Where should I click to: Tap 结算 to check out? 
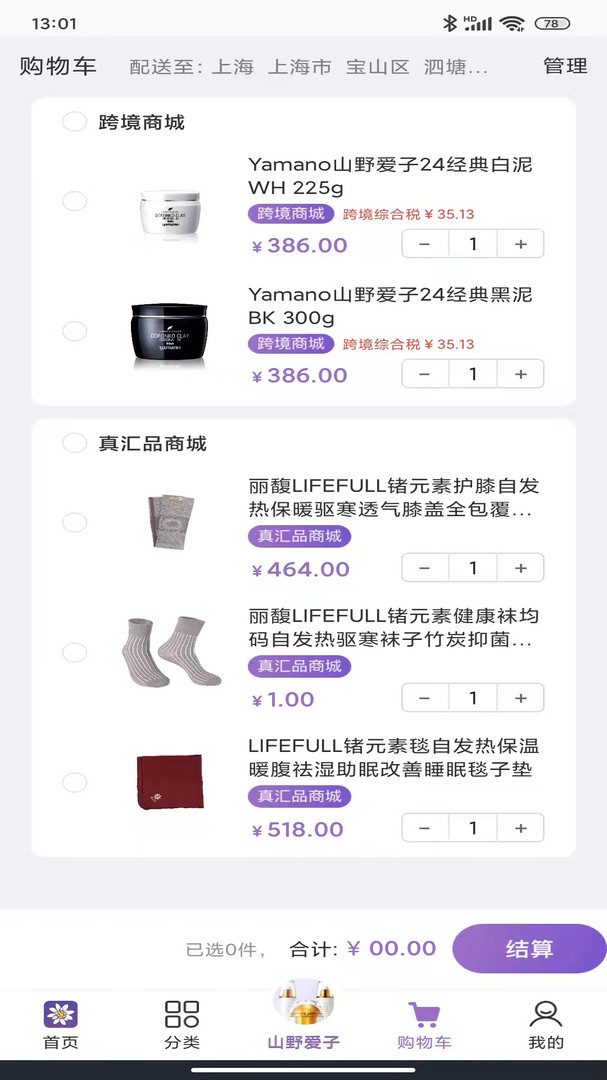[529, 949]
